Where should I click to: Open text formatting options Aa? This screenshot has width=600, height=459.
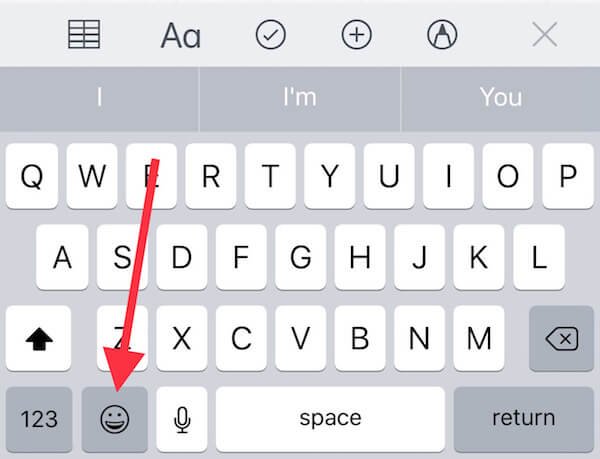tap(181, 36)
